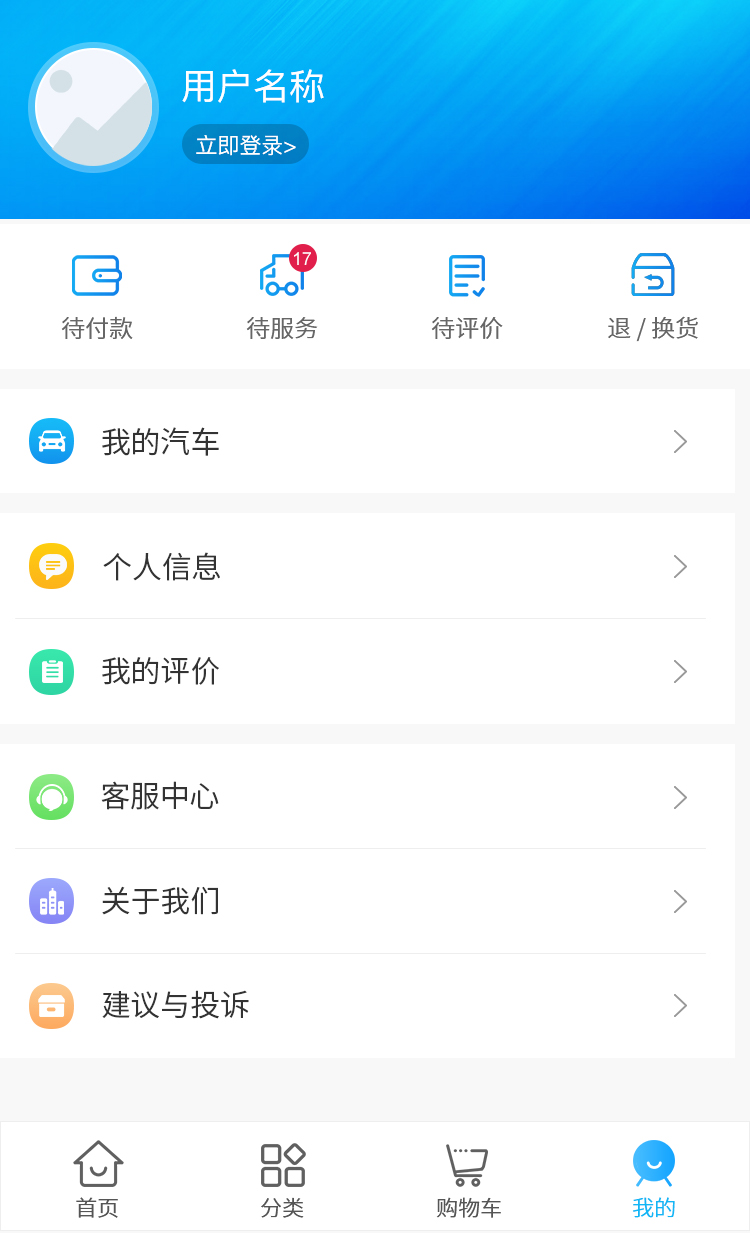Image resolution: width=750 pixels, height=1233 pixels.
Task: Switch to the 分类 categories tab
Action: 282,1178
